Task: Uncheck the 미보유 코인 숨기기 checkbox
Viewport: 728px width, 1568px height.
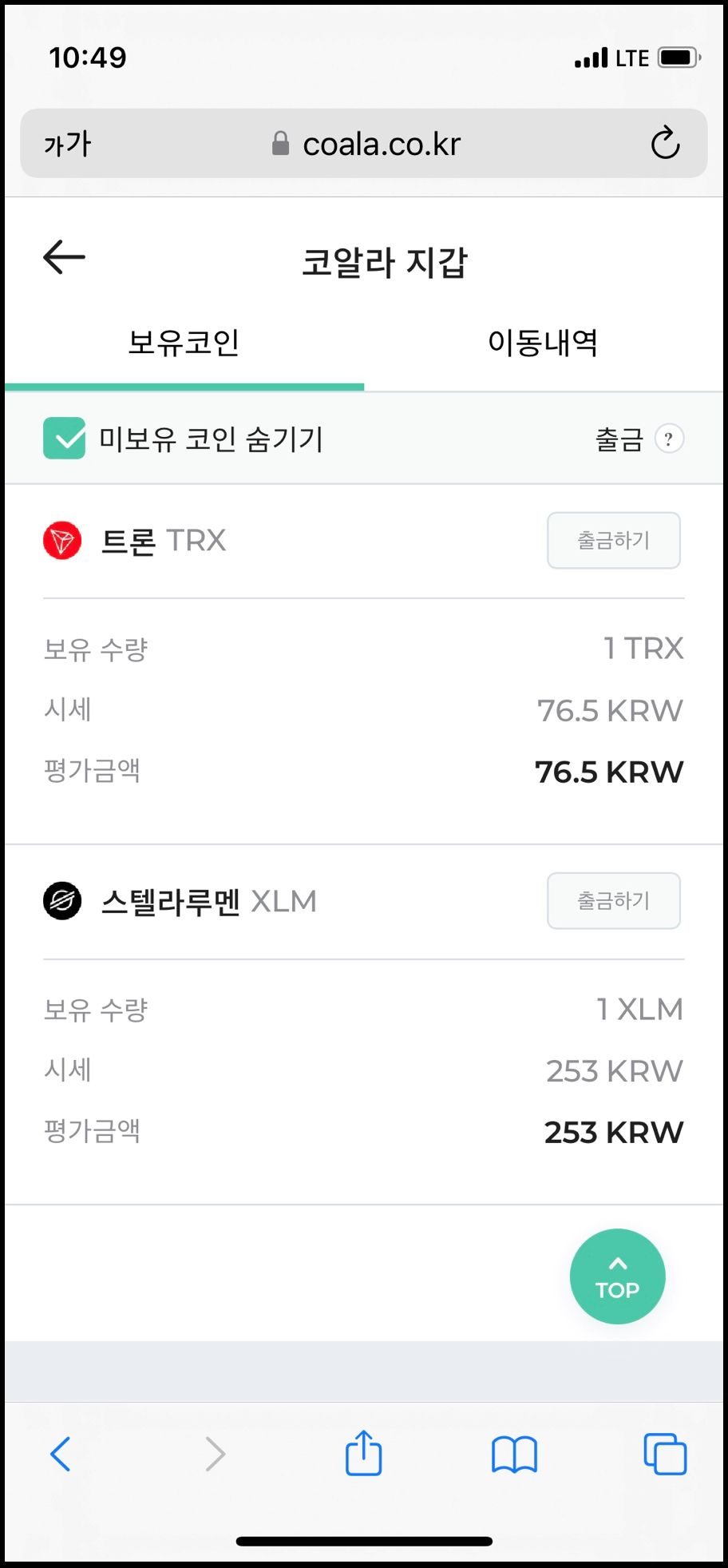Action: coord(65,439)
